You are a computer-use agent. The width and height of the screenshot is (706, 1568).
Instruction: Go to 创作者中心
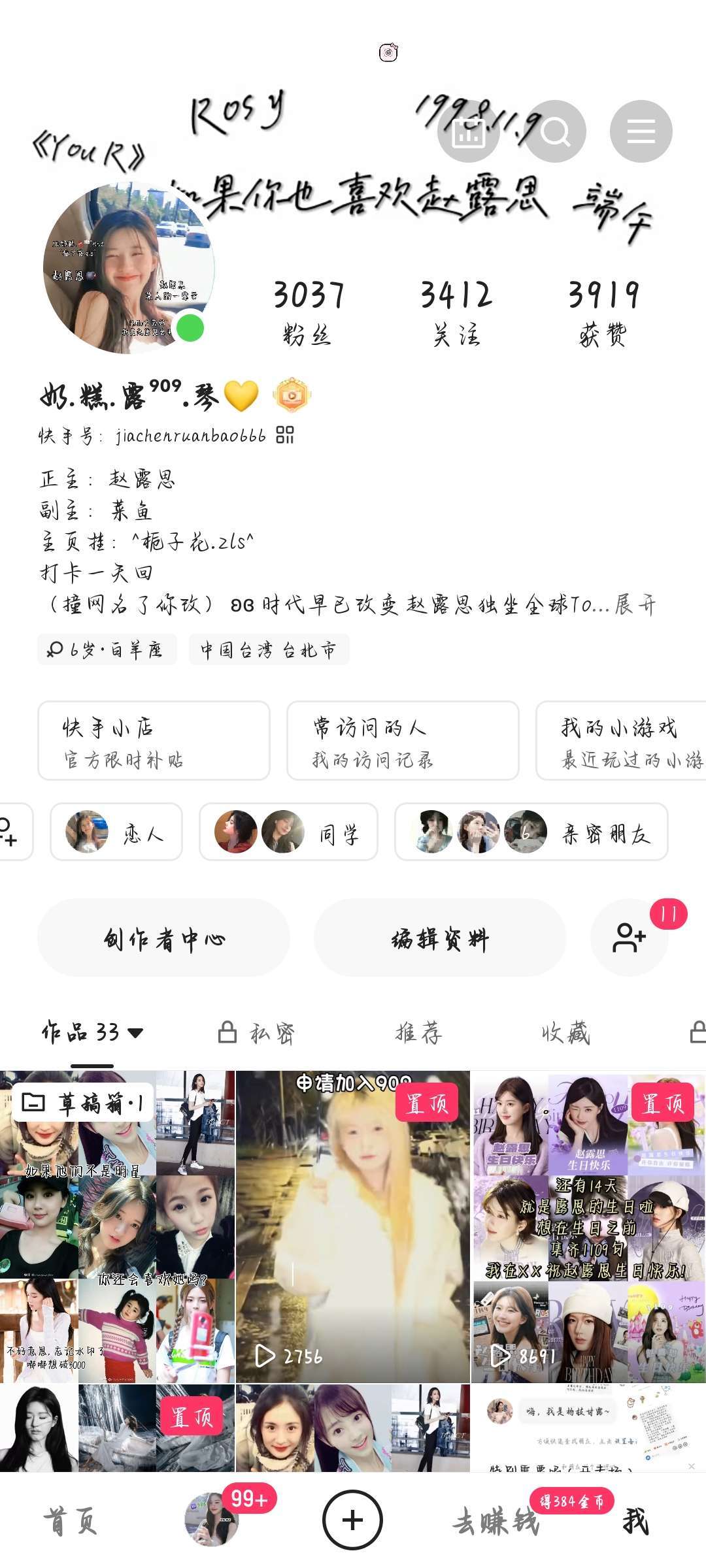[163, 938]
